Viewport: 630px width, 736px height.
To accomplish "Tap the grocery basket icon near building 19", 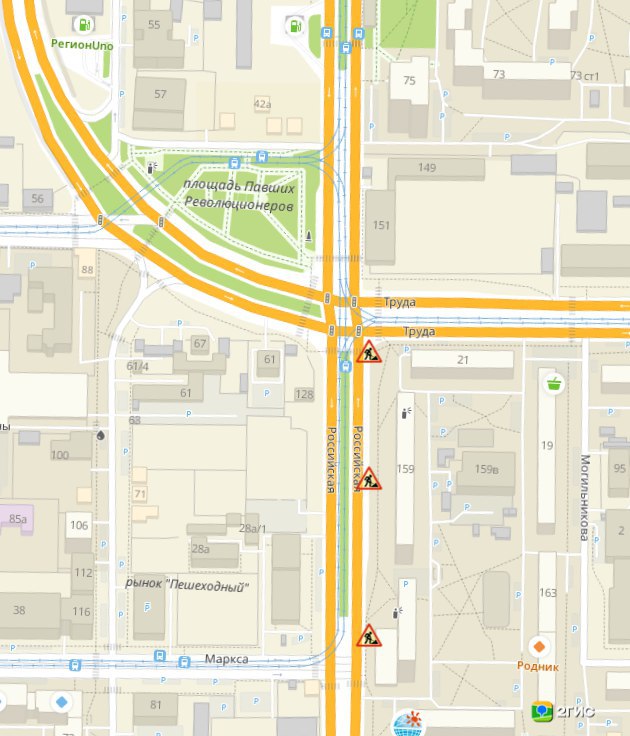I will pyautogui.click(x=551, y=384).
